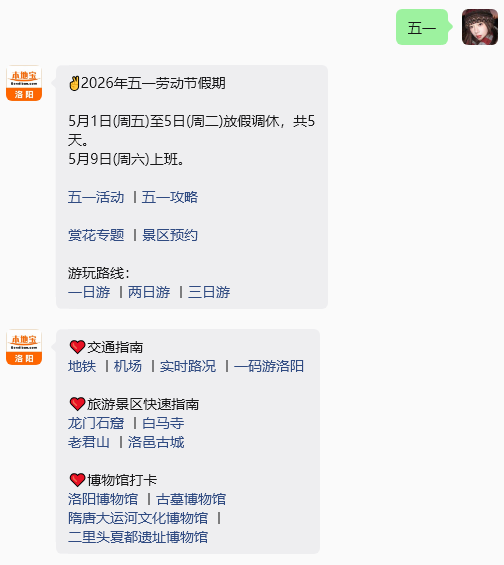Screen dimensions: 504x565
Task: Open the 洛阳博物馆 link
Action: [103, 499]
